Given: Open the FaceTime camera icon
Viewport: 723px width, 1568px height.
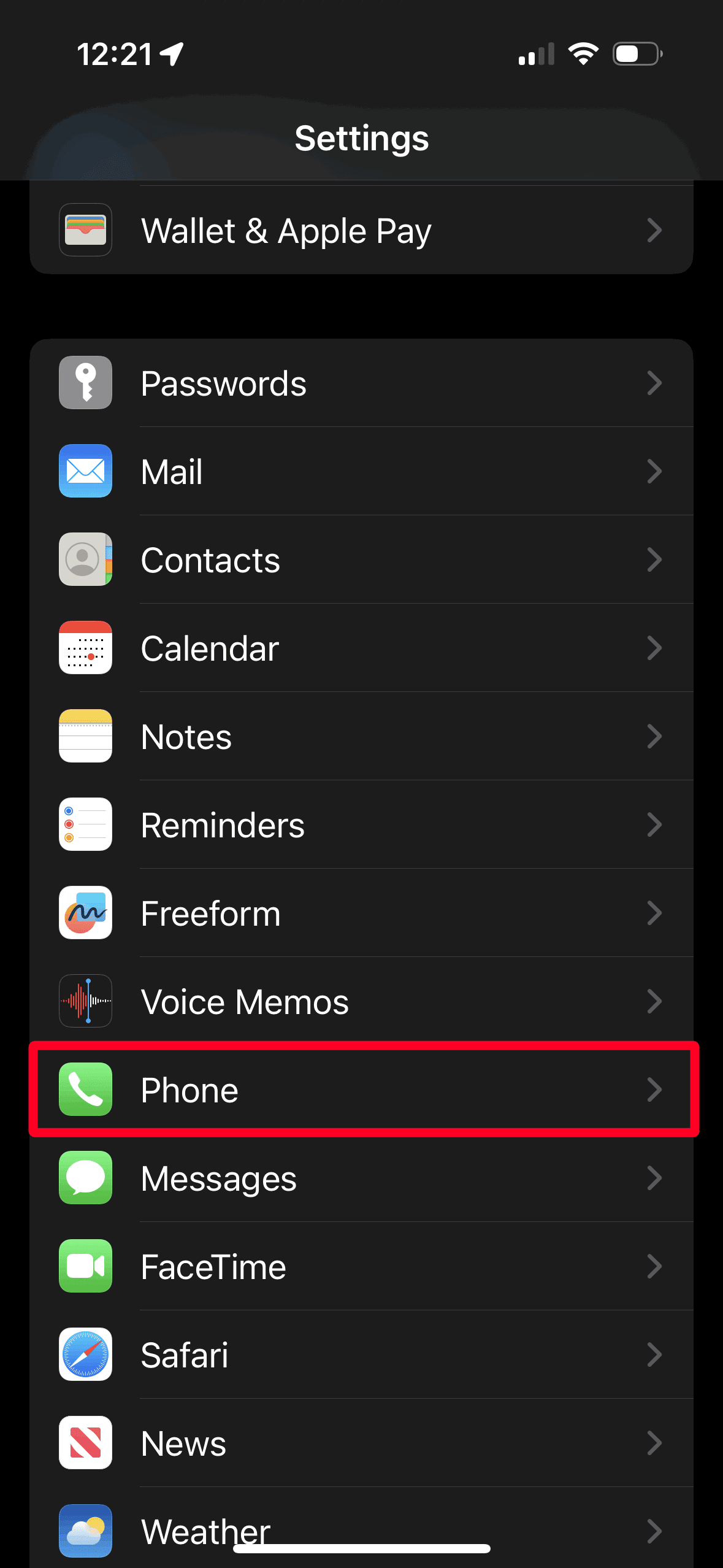Looking at the screenshot, I should (85, 1266).
